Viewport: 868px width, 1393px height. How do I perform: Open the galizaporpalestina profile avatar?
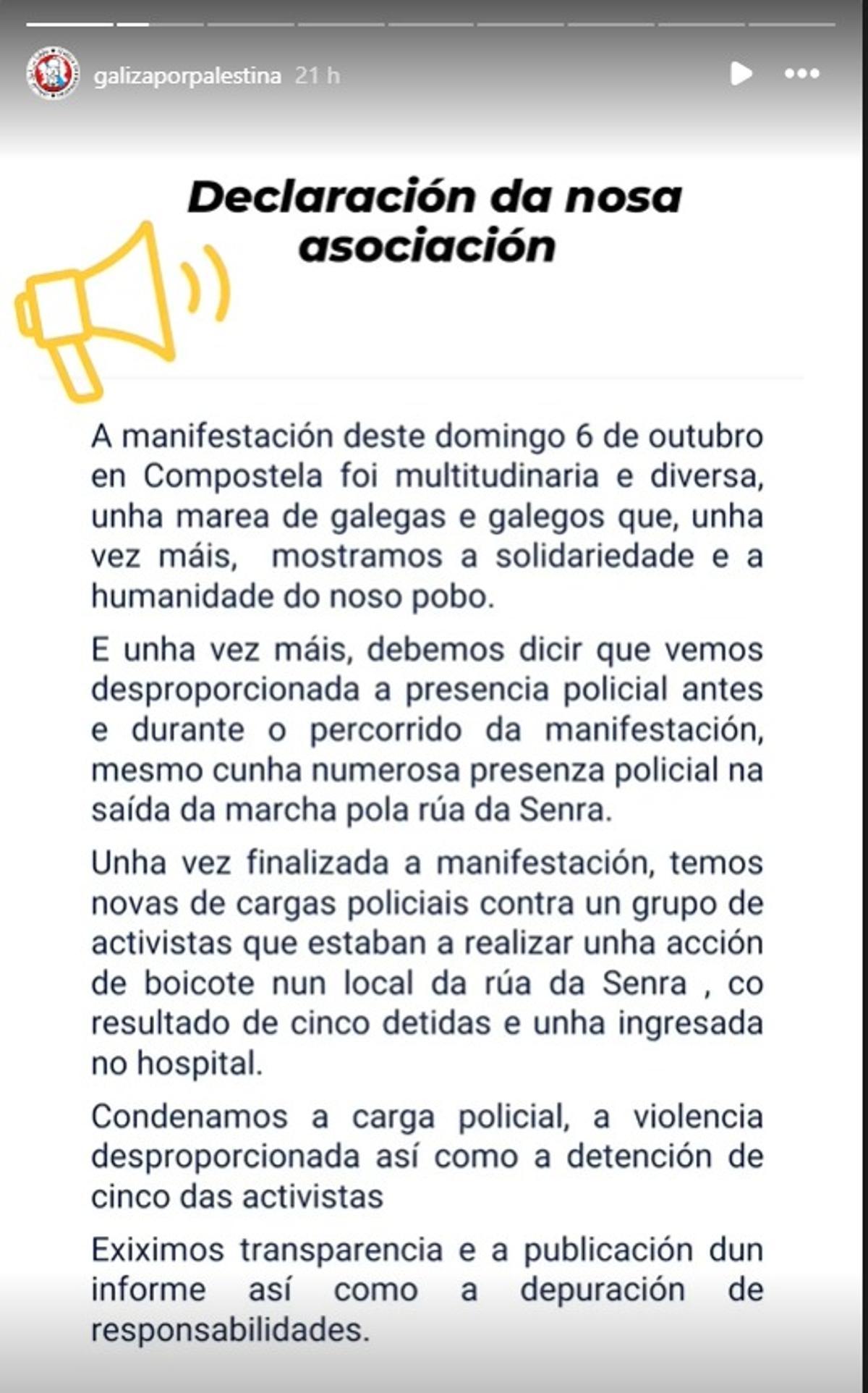pos(53,75)
